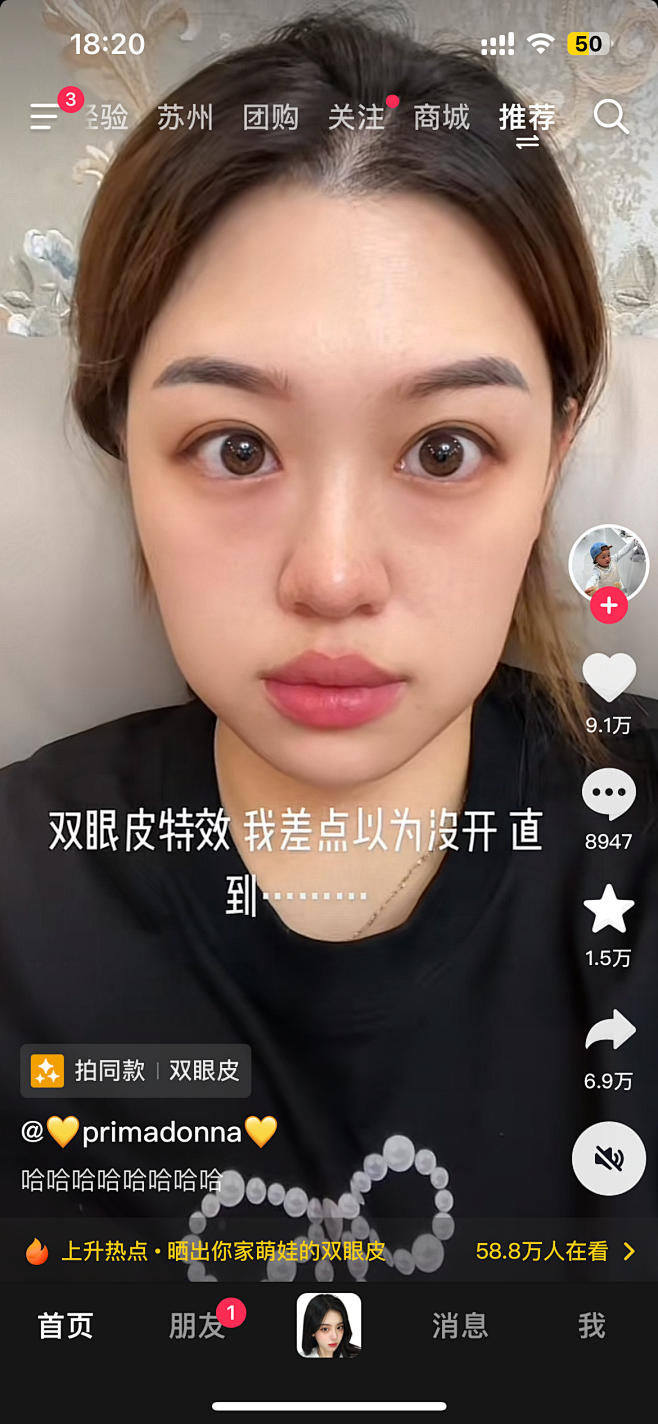Open the 消息 tab

[x=460, y=1326]
